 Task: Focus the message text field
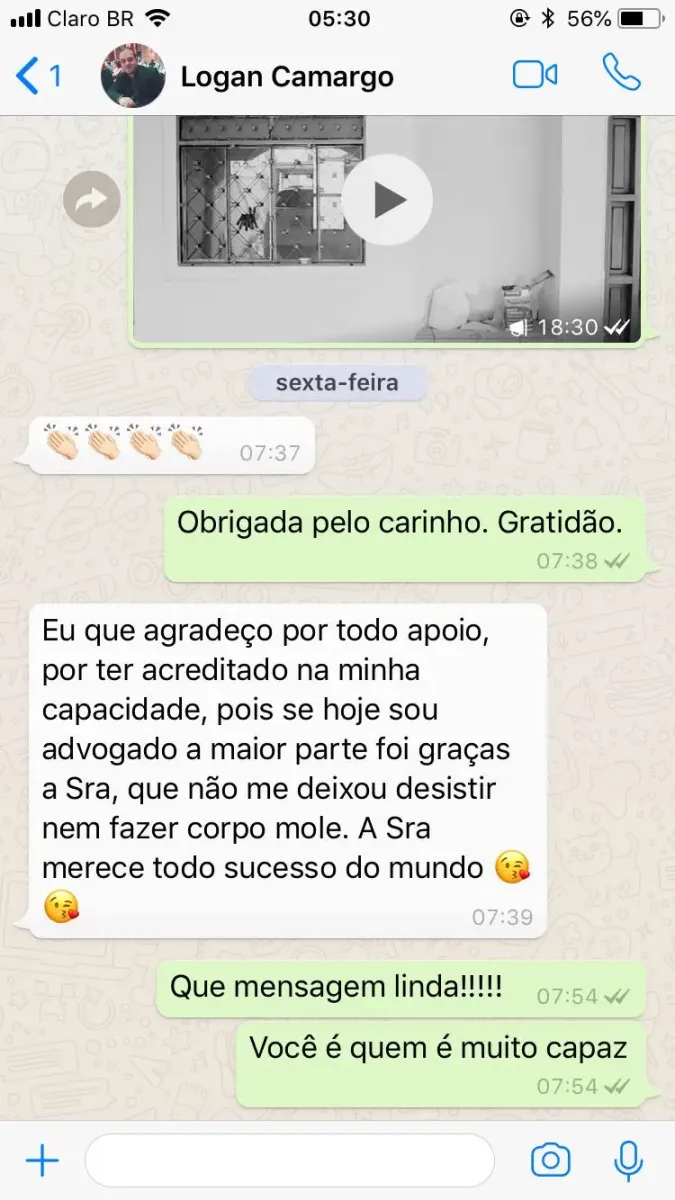(290, 1161)
